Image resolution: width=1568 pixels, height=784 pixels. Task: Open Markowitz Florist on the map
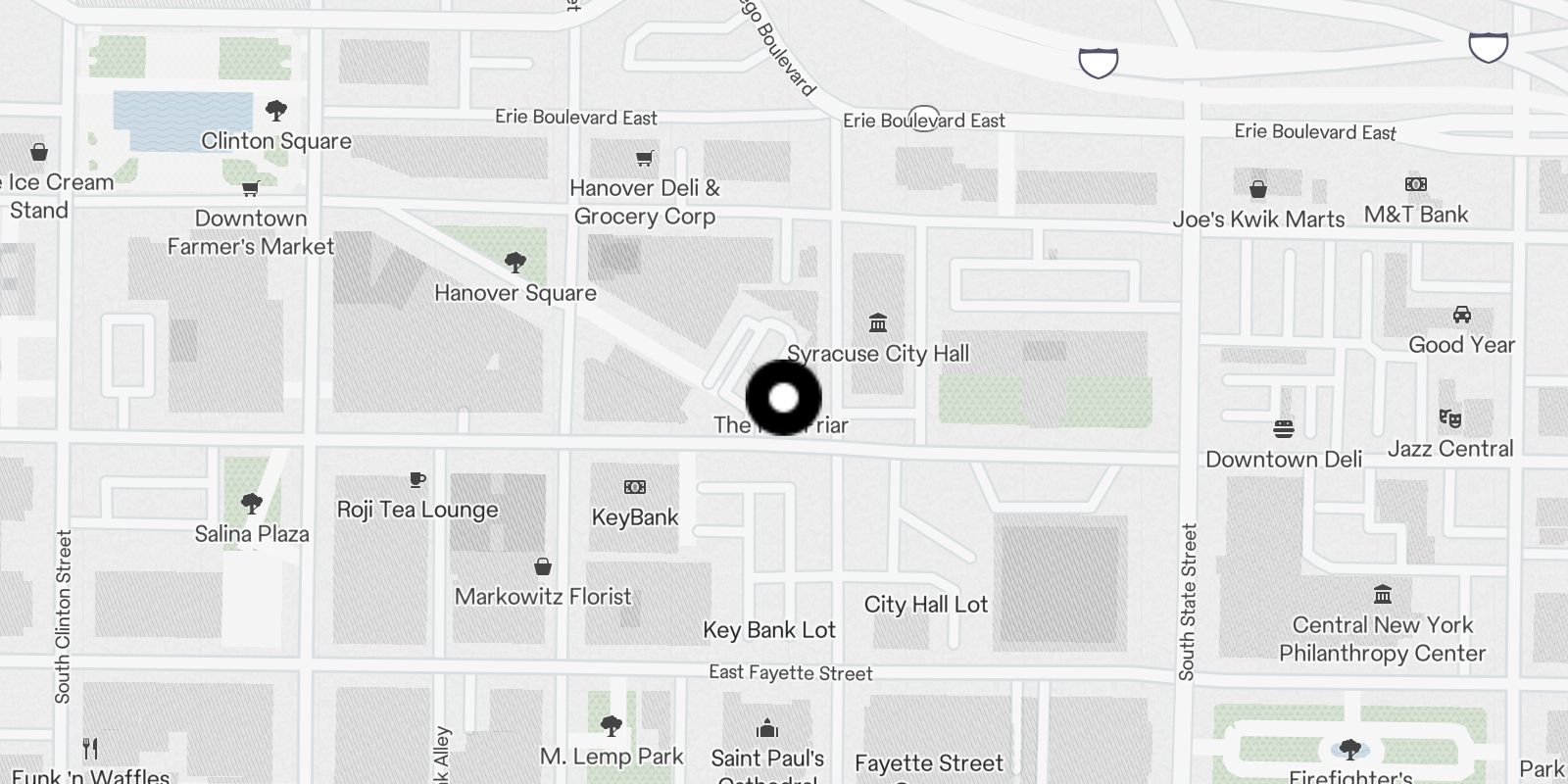(543, 567)
